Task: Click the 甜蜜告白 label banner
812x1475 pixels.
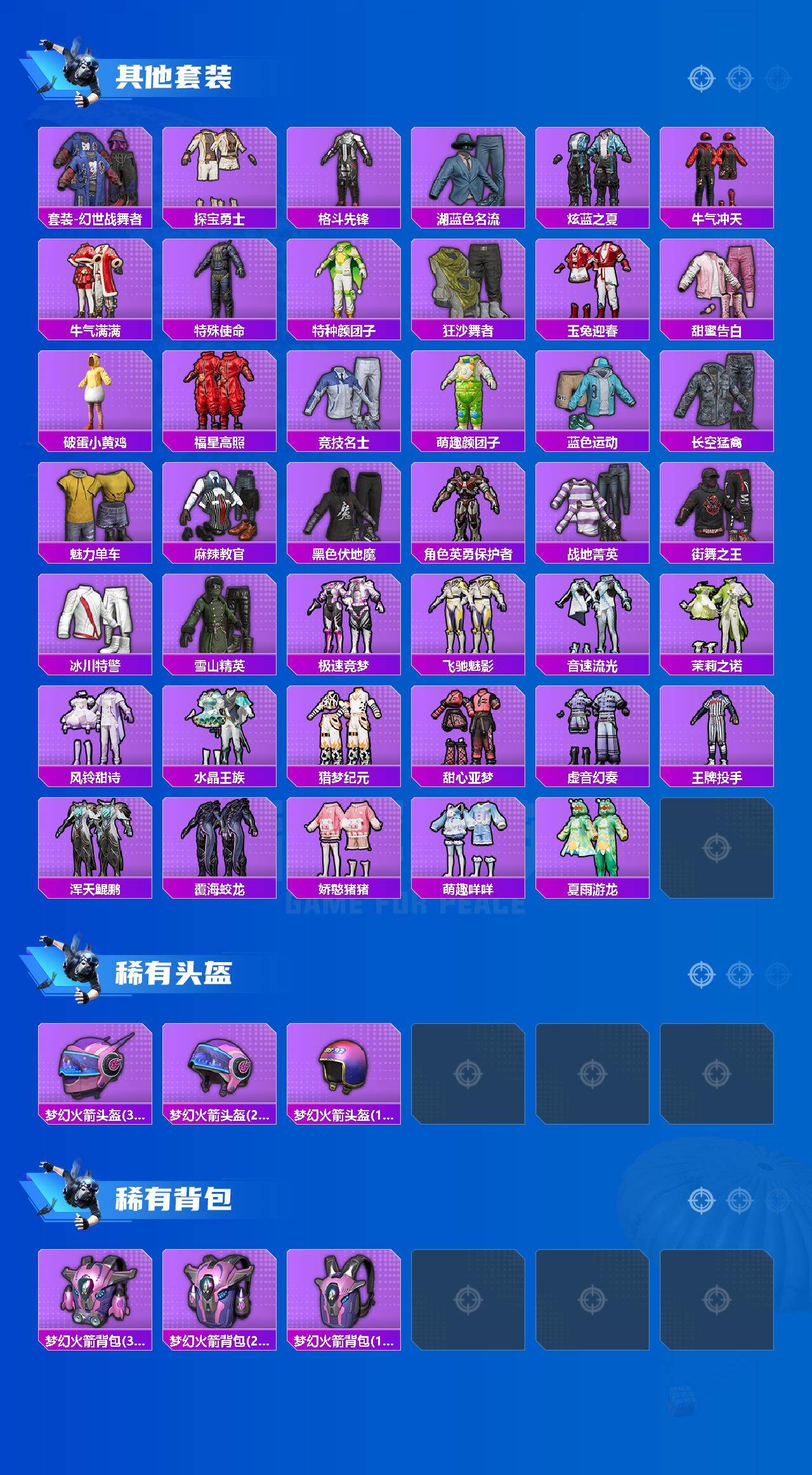Action: click(x=717, y=329)
